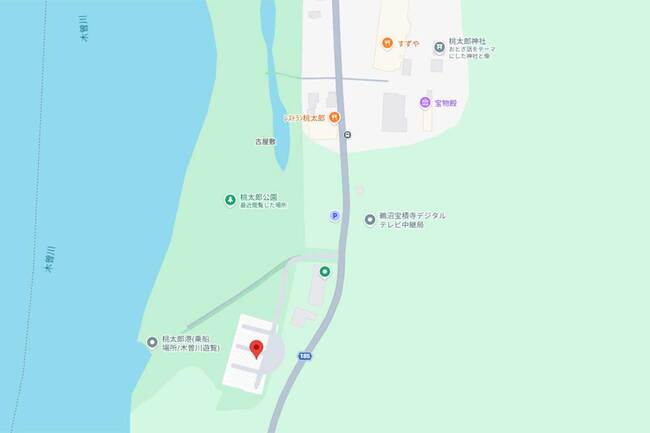Select the 桃太郎港 boarding place marker
The height and width of the screenshot is (433, 650).
coord(152,342)
